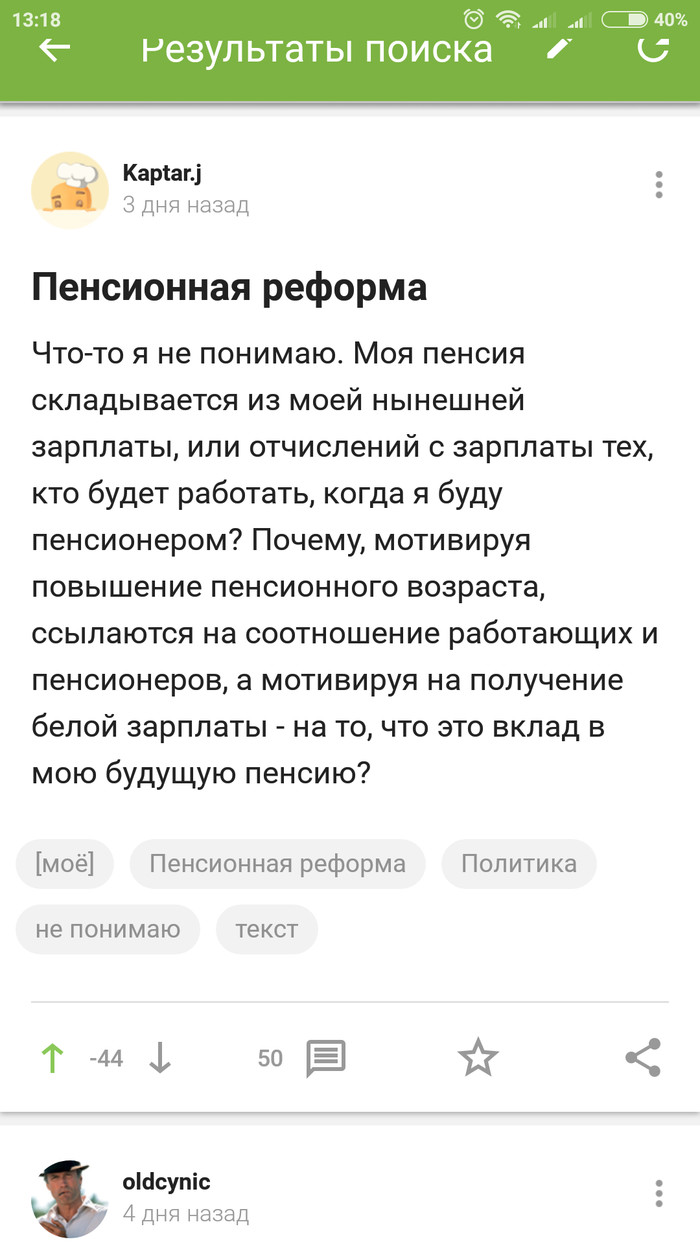The height and width of the screenshot is (1244, 700).
Task: Edit the search query with pencil icon
Action: (x=560, y=46)
